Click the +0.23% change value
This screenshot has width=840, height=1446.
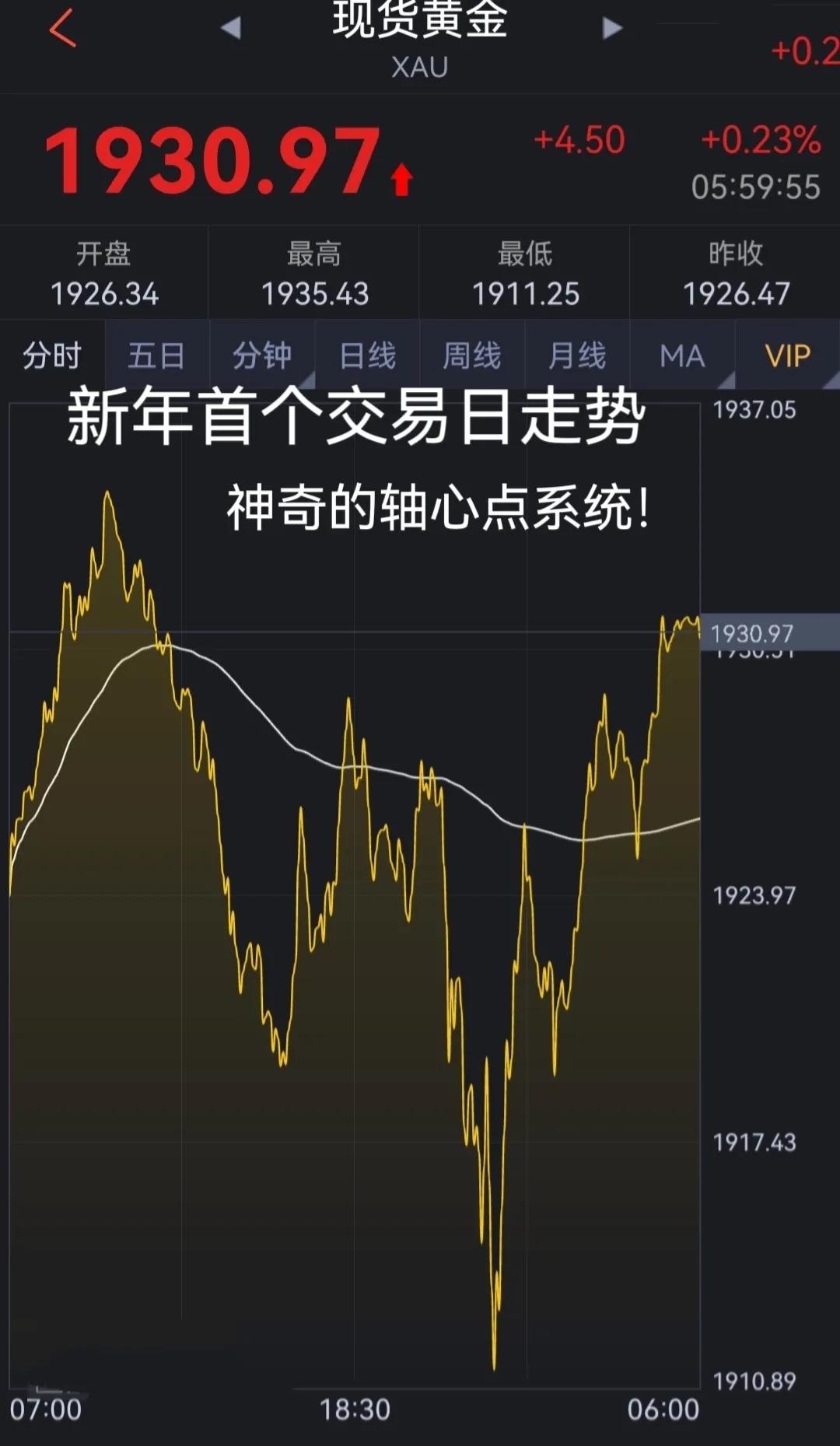[x=761, y=141]
